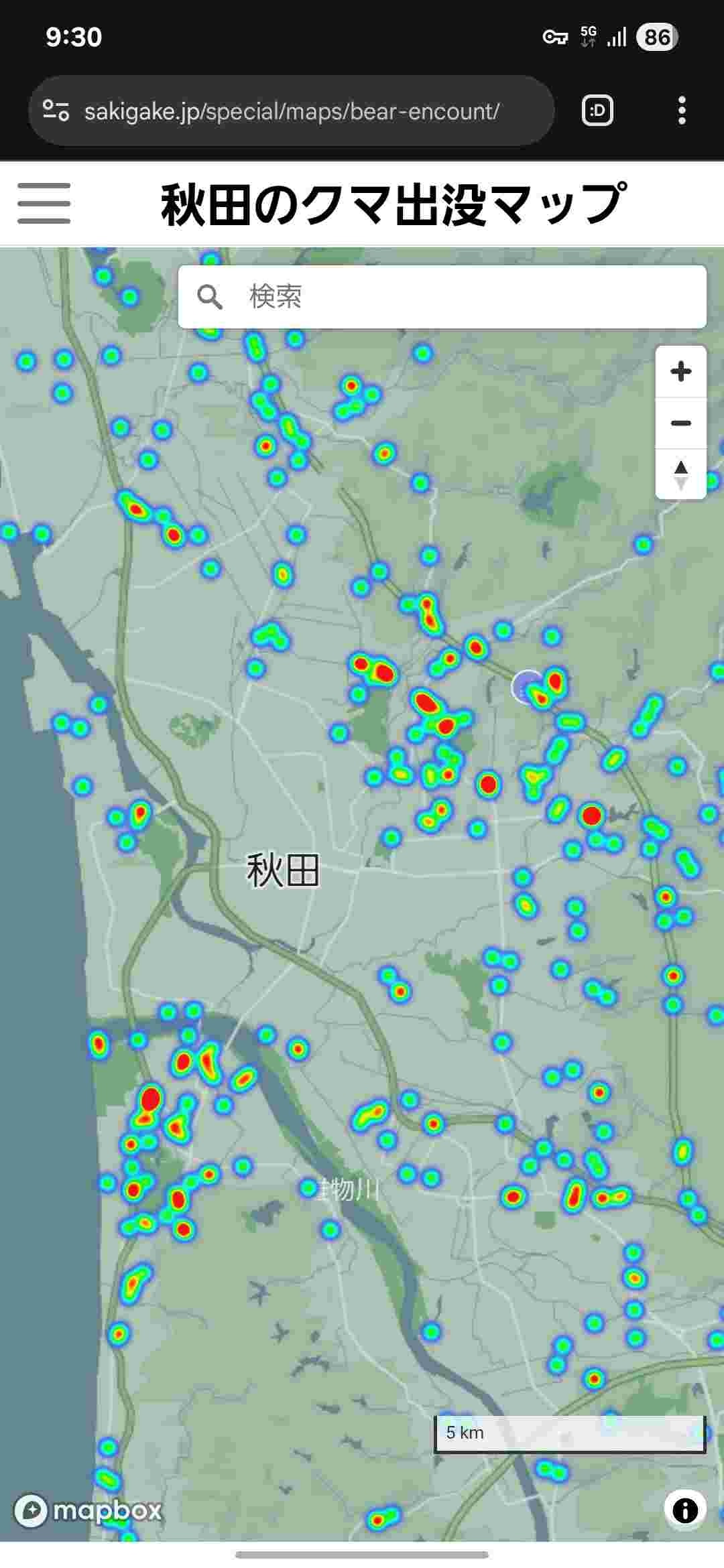724x1568 pixels.
Task: Tap the 検索 search field
Action: tap(442, 296)
